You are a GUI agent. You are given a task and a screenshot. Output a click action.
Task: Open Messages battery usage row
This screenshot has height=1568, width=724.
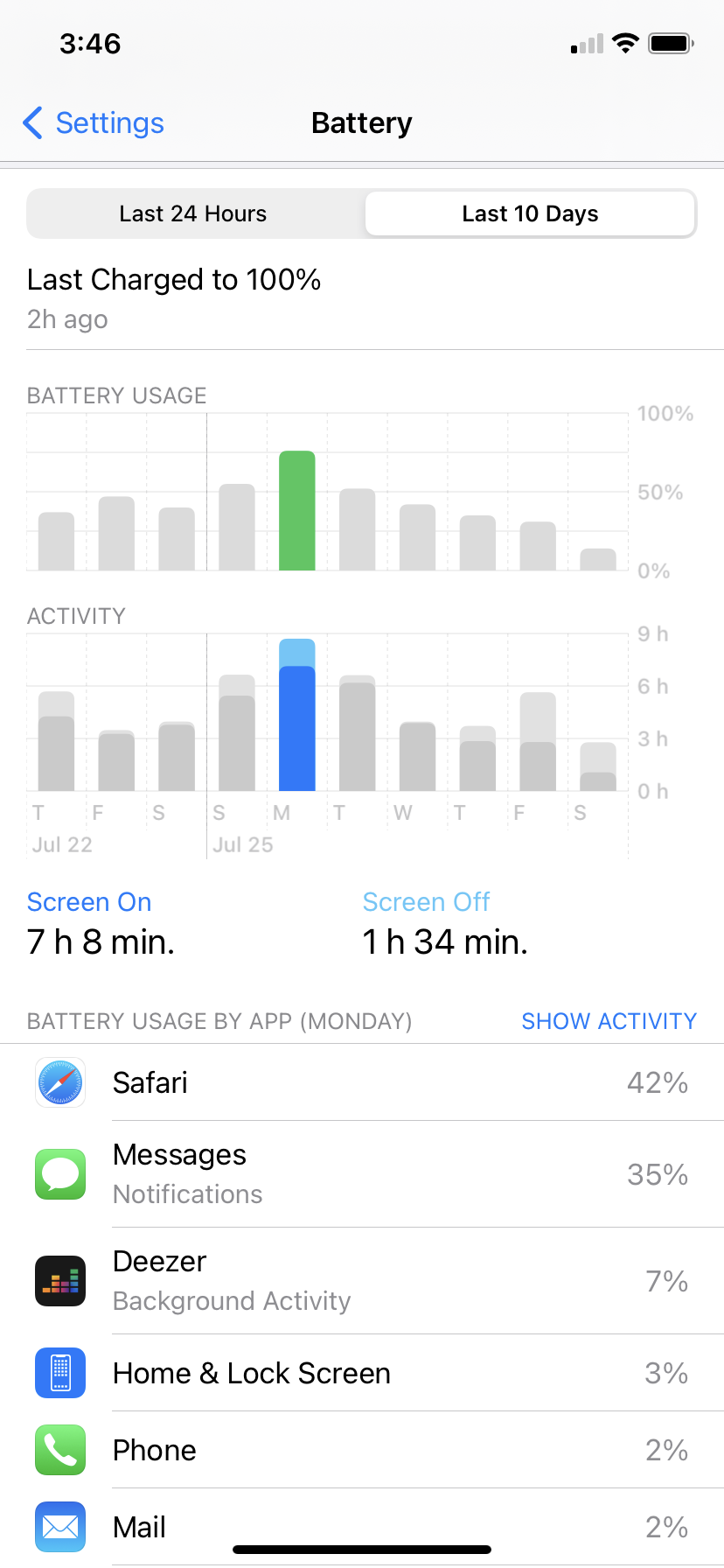(362, 1174)
